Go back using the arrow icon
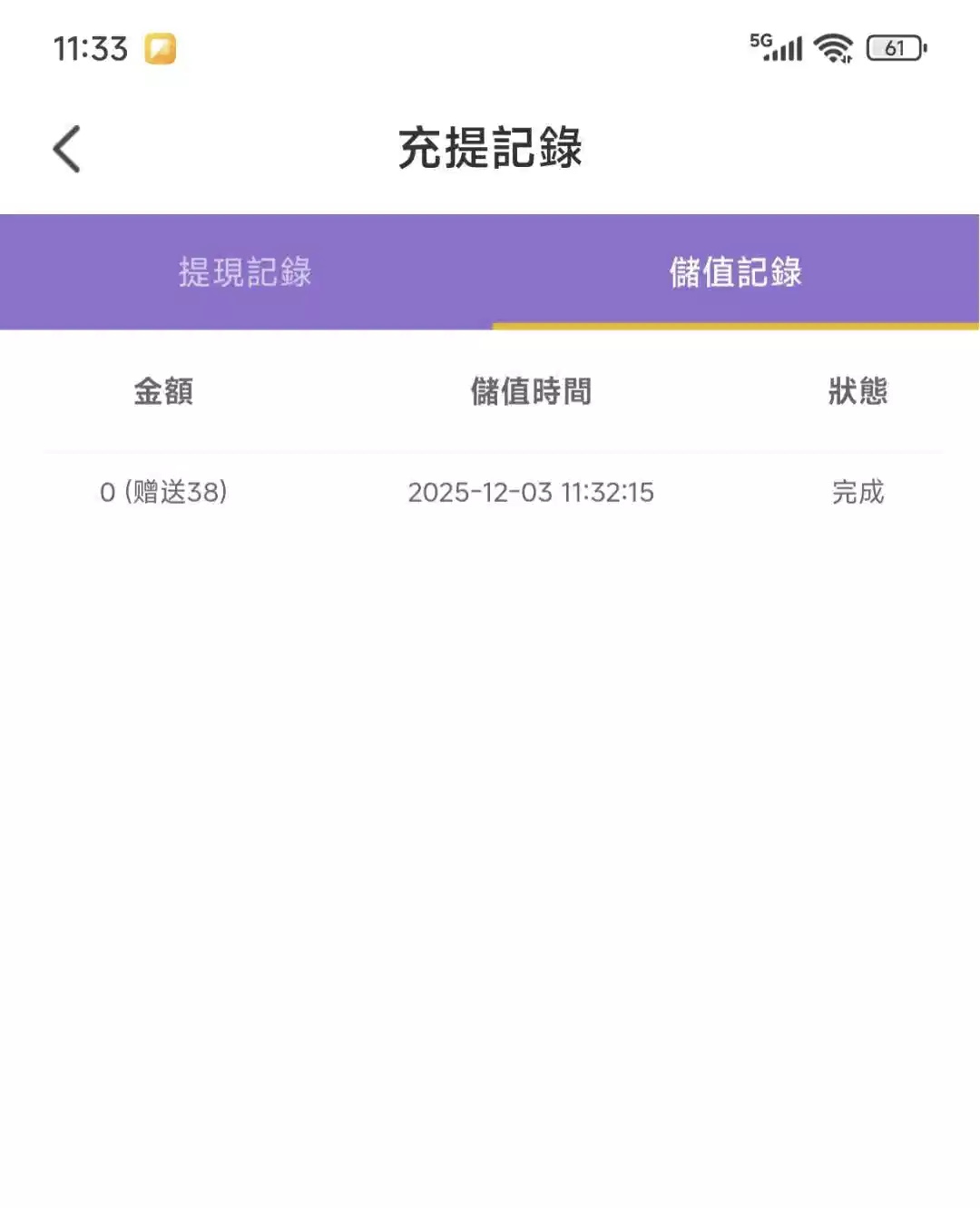Image resolution: width=980 pixels, height=1208 pixels. coord(66,149)
